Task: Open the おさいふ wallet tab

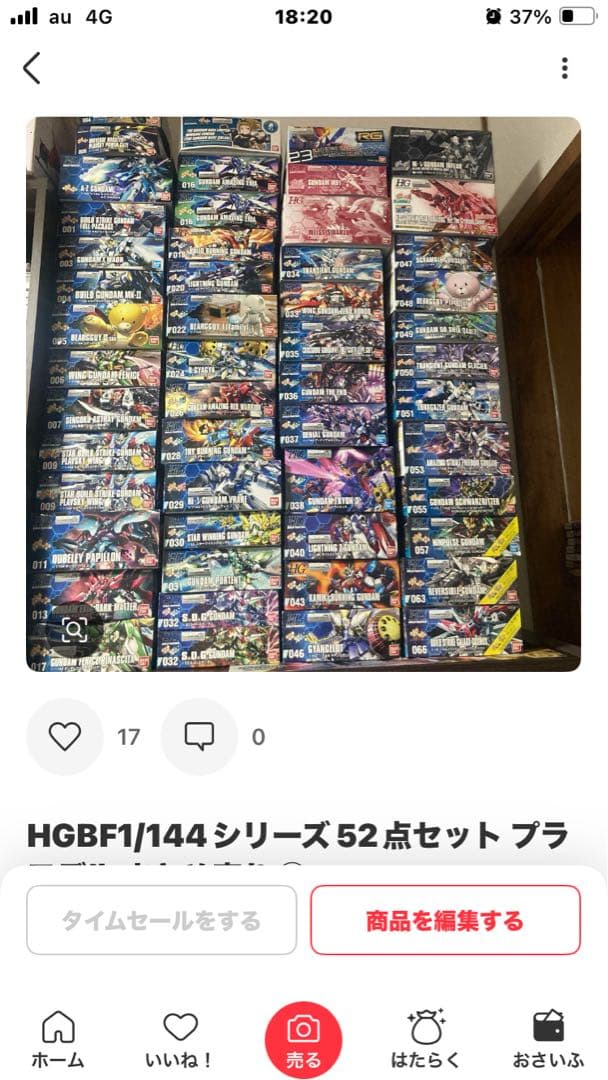Action: pyautogui.click(x=548, y=1040)
